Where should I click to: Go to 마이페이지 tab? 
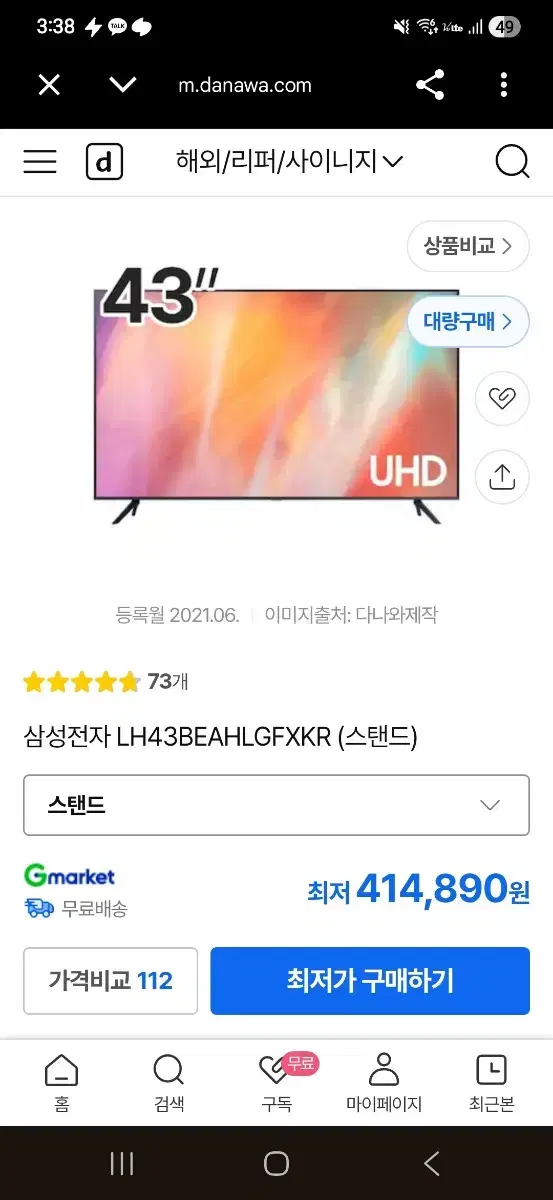click(384, 1084)
